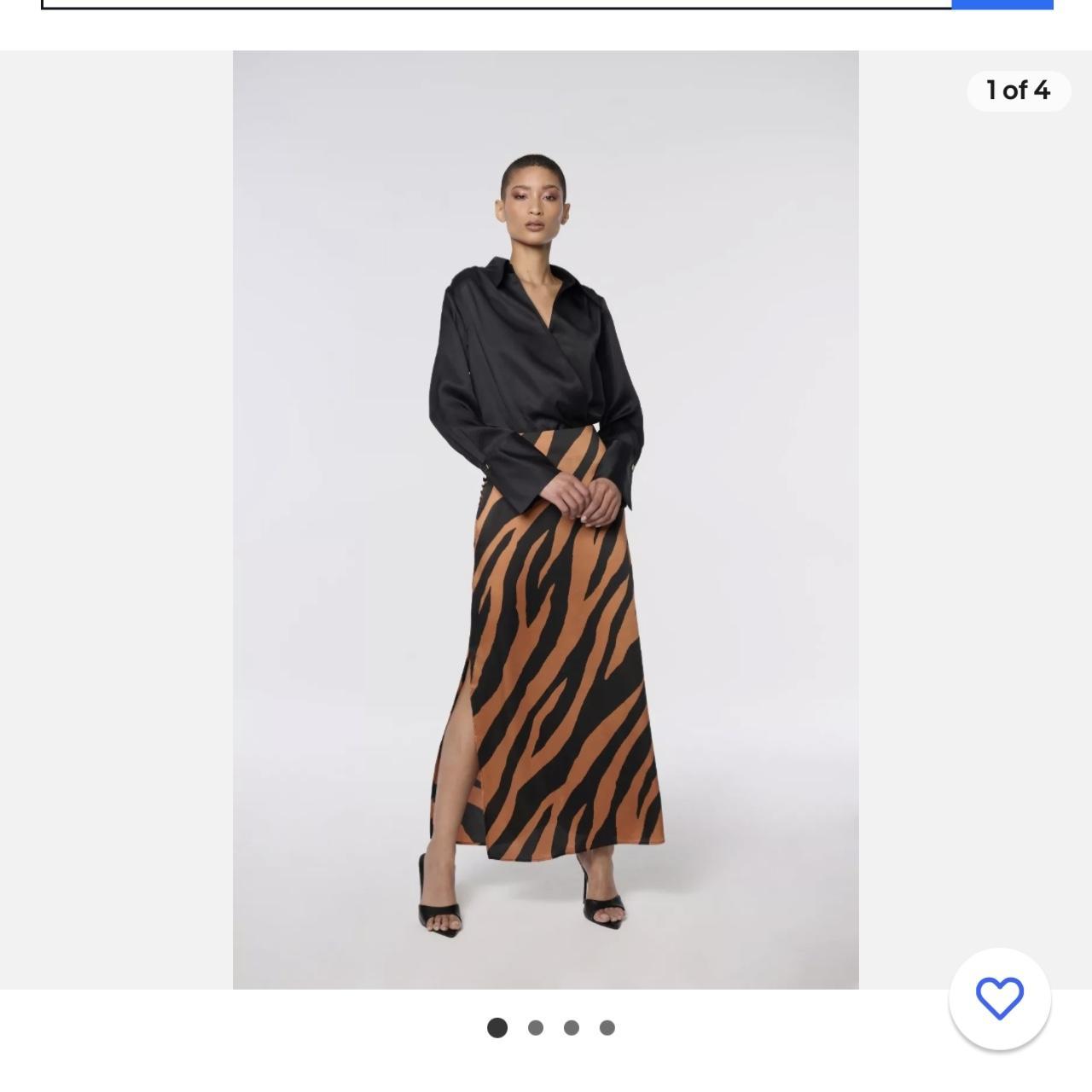Add this item to watchlist with heart
1092x1092 pixels.
999,998
